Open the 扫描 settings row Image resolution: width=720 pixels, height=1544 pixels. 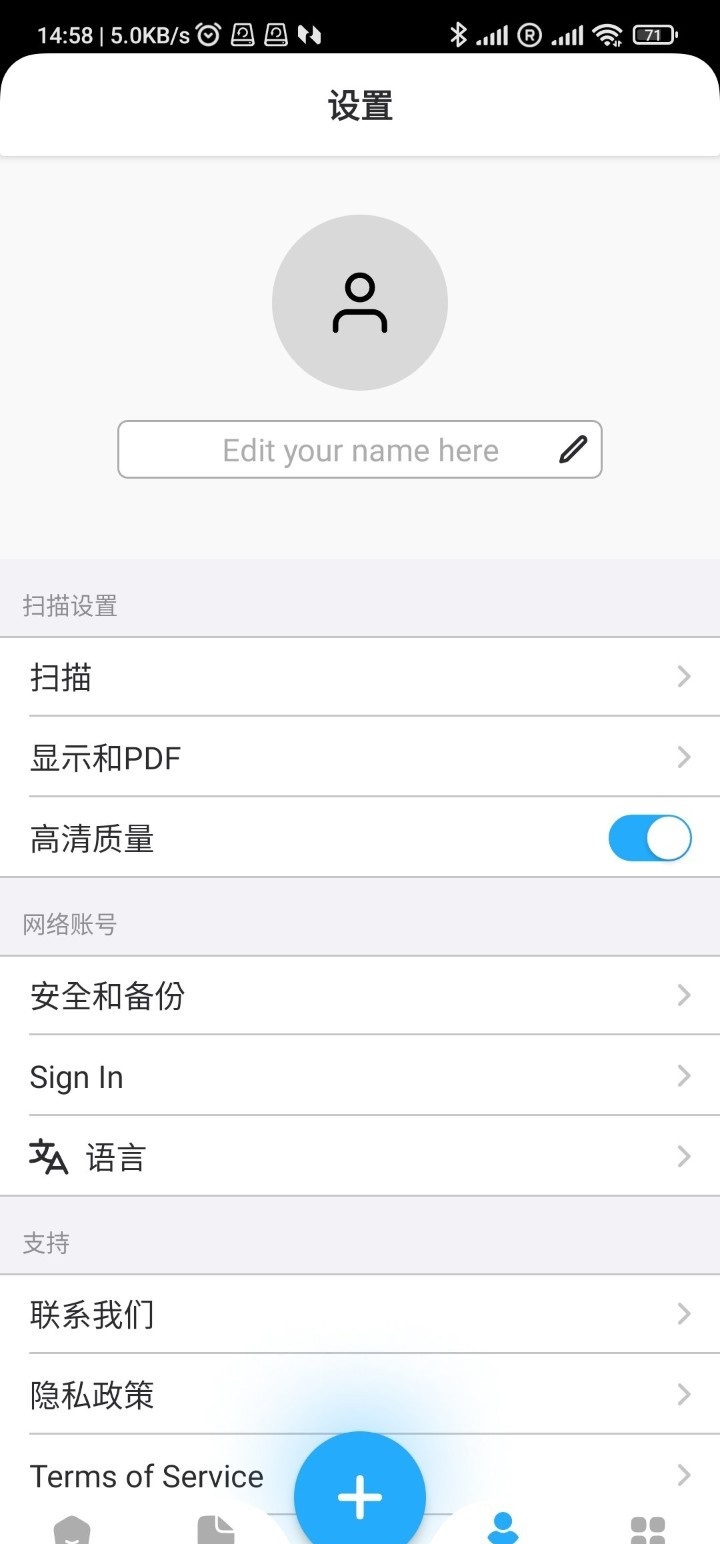click(x=360, y=677)
